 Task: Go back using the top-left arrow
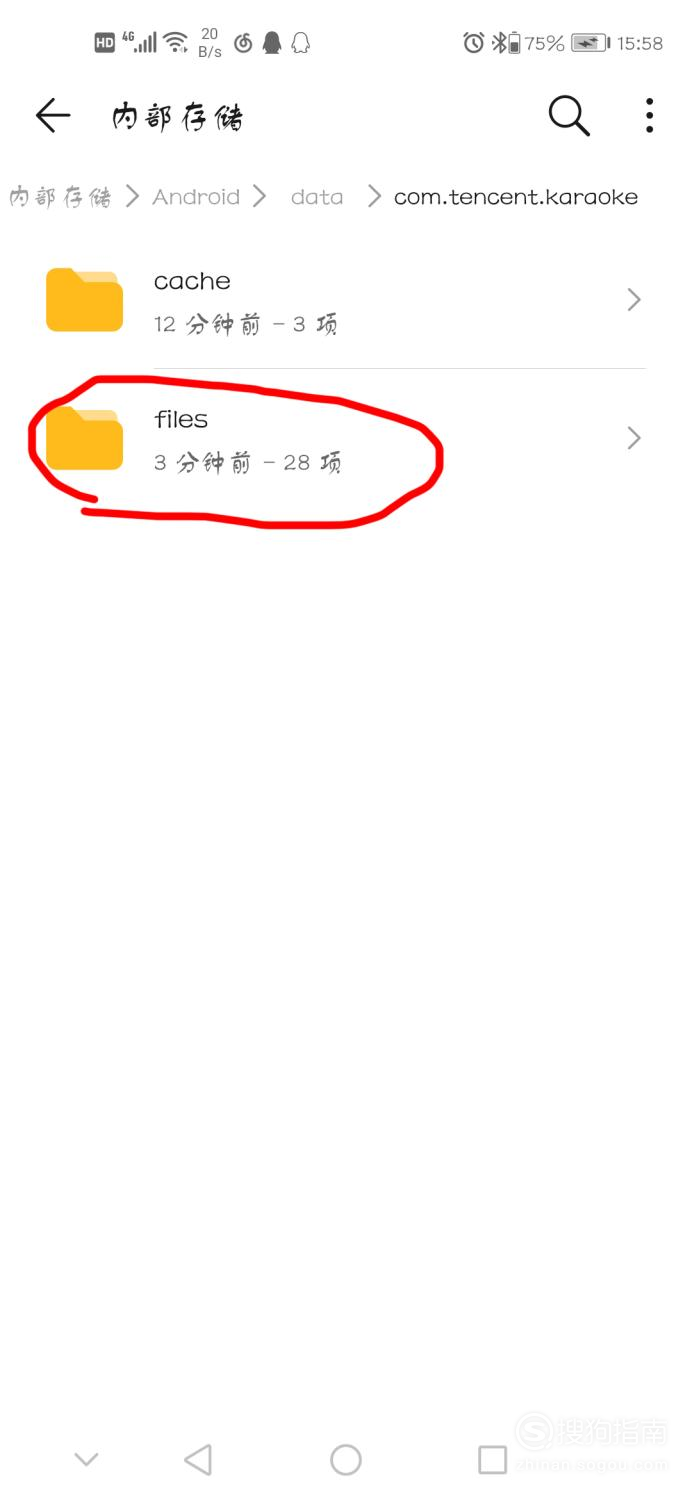53,116
